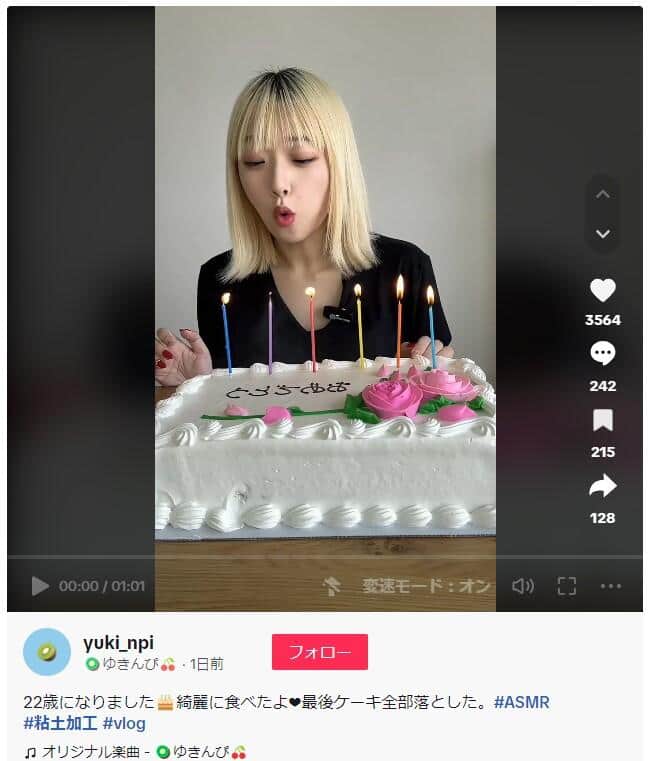
Task: Open the #ASMR hashtag
Action: 521,703
